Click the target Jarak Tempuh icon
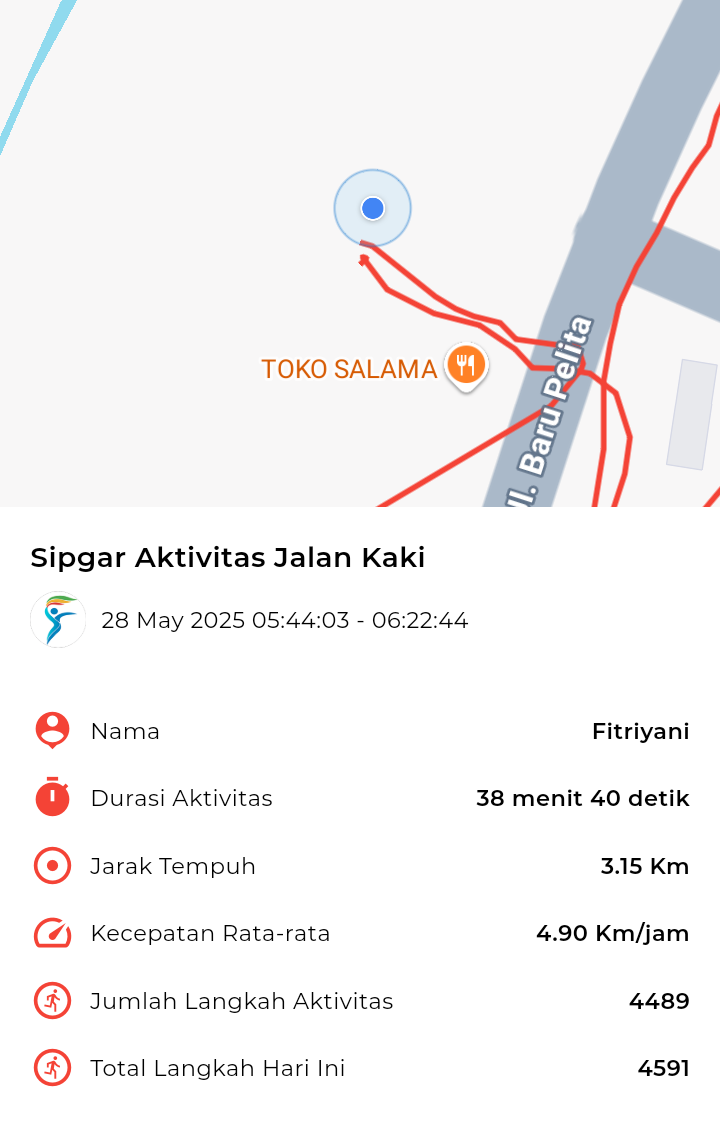The width and height of the screenshot is (720, 1123). click(x=51, y=866)
